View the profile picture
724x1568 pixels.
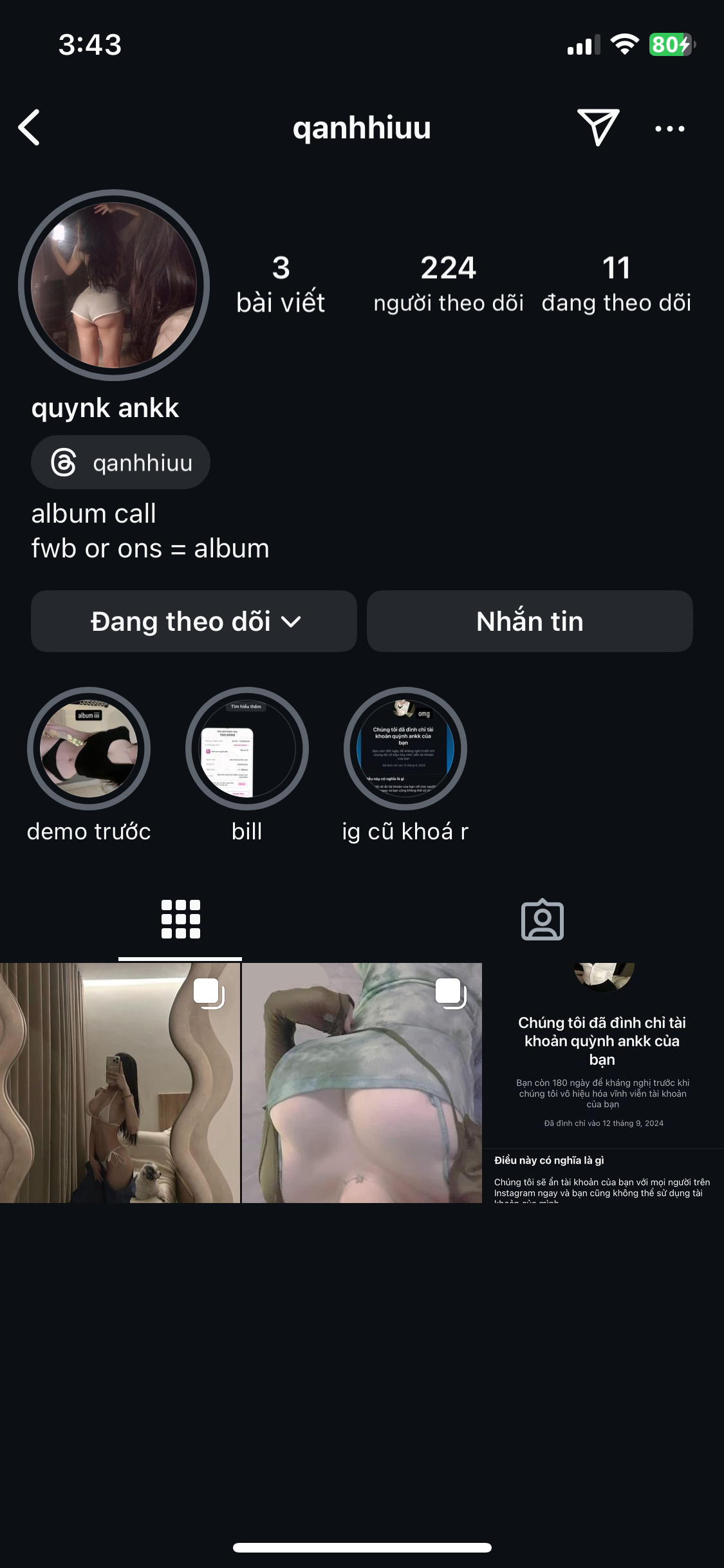tap(114, 285)
